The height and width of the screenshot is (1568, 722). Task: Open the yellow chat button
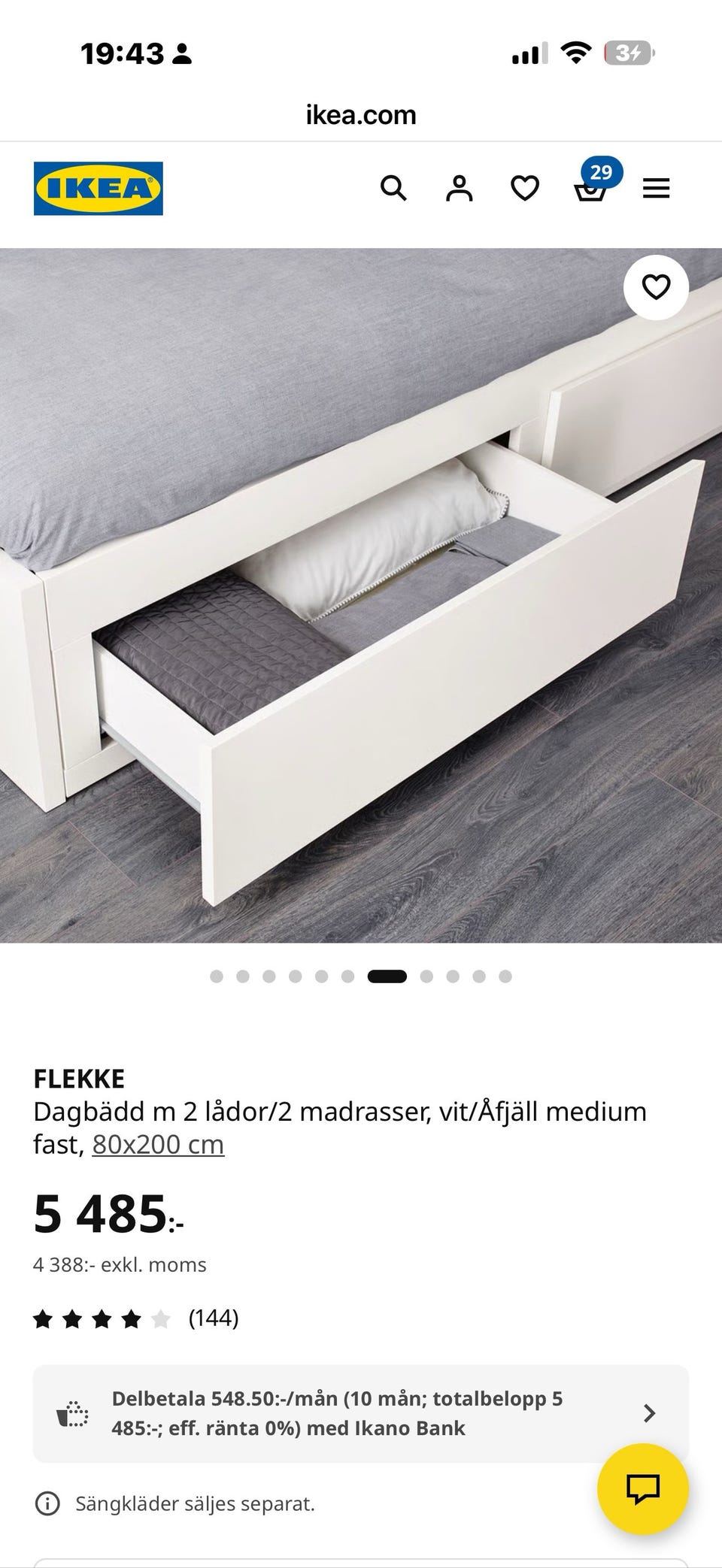[x=643, y=1489]
